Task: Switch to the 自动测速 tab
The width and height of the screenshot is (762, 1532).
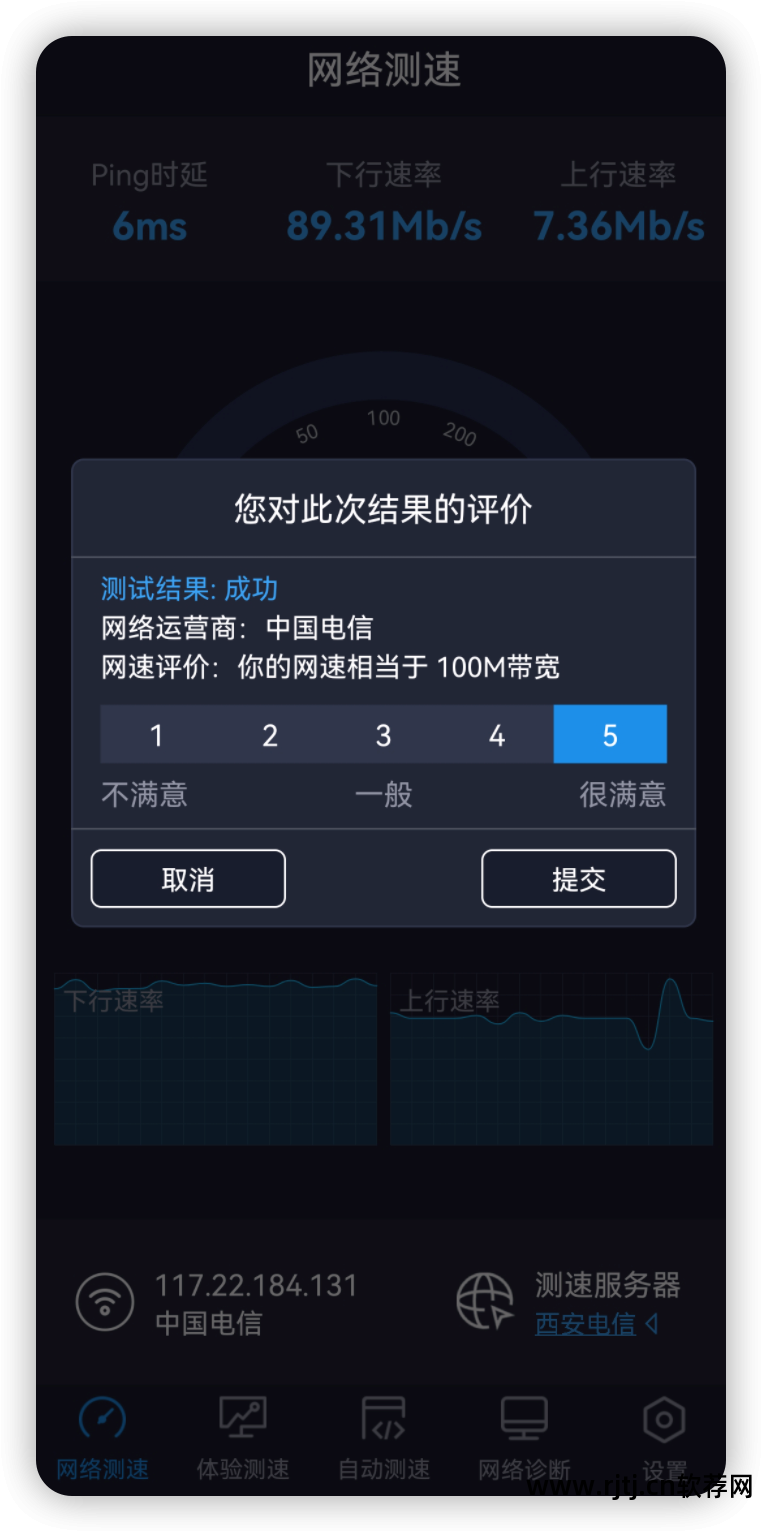Action: (x=384, y=1438)
